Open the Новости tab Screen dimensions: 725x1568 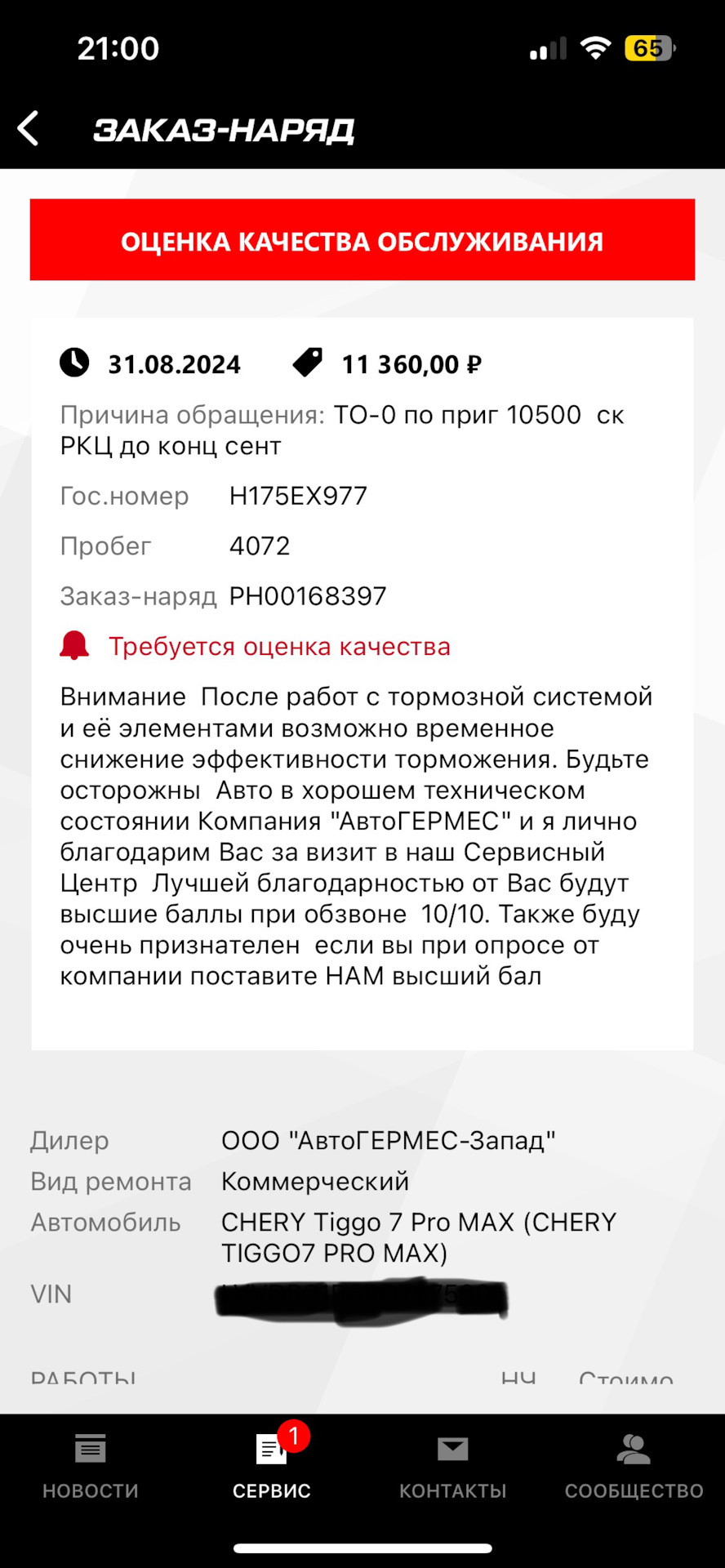pyautogui.click(x=91, y=1467)
